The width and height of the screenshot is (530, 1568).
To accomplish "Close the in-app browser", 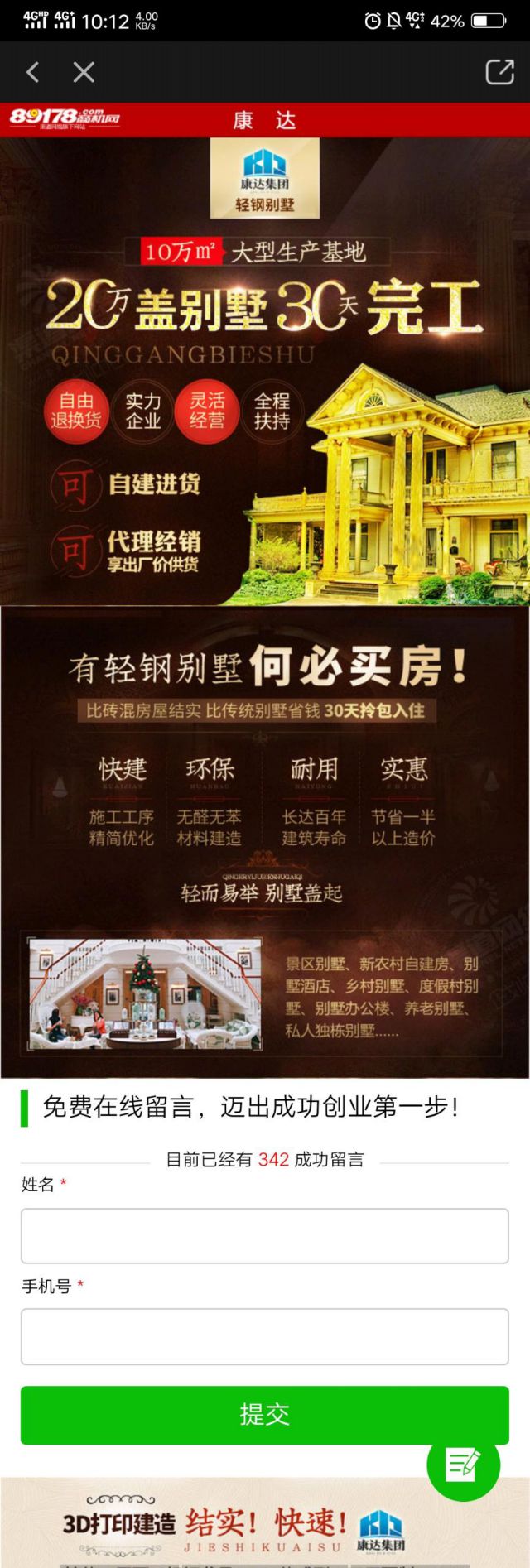I will (x=84, y=73).
